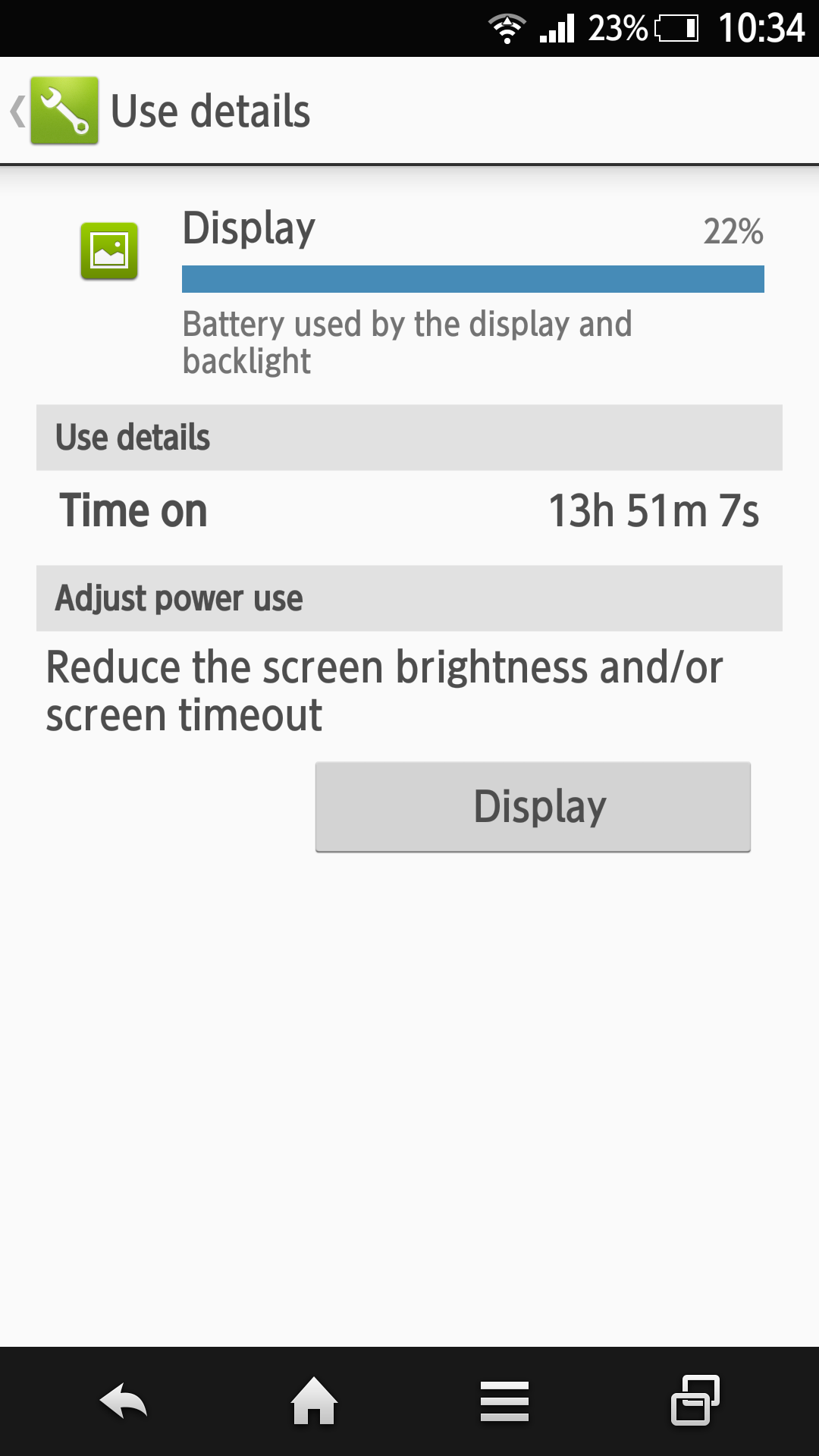Viewport: 819px width, 1456px height.
Task: Show recent apps
Action: coord(695,1401)
